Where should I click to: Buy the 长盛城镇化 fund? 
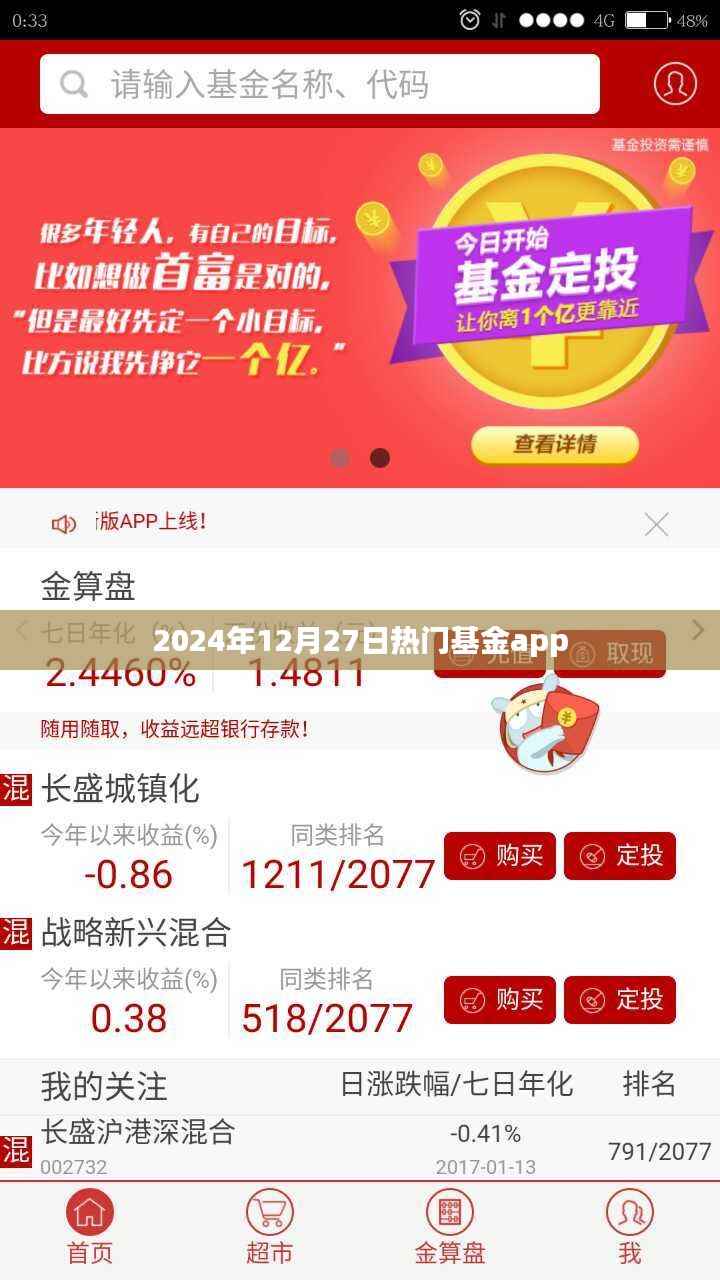click(500, 856)
